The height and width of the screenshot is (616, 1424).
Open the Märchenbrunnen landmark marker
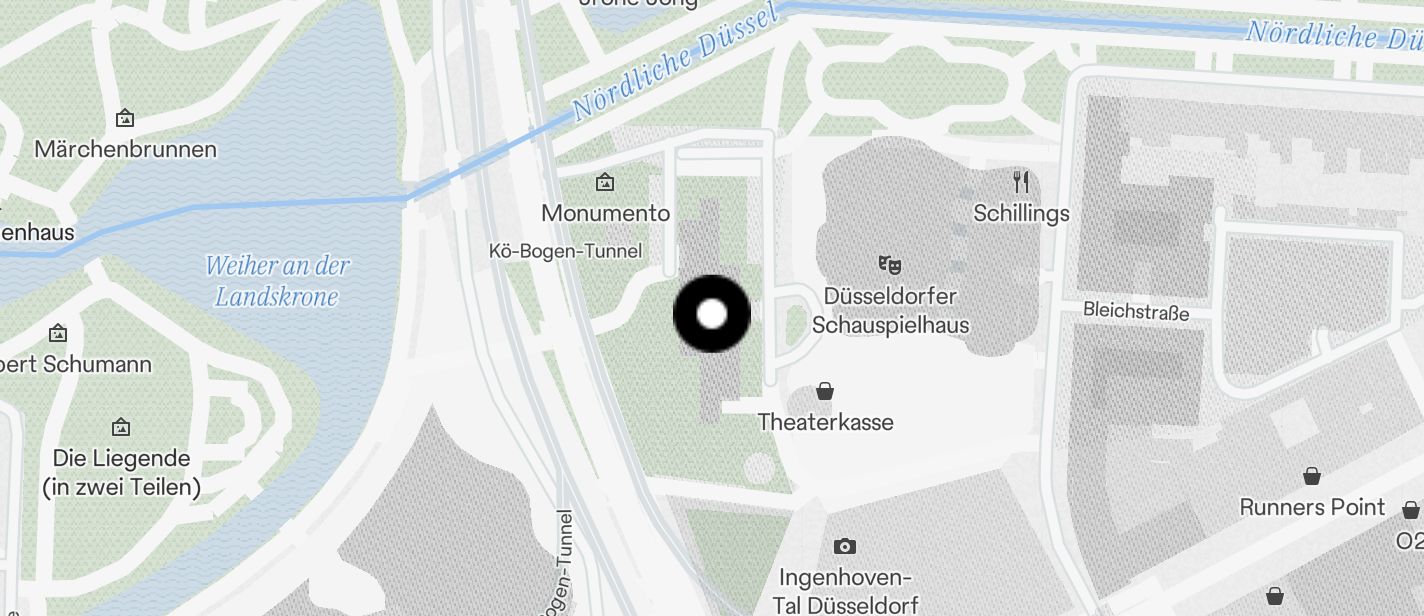(125, 119)
